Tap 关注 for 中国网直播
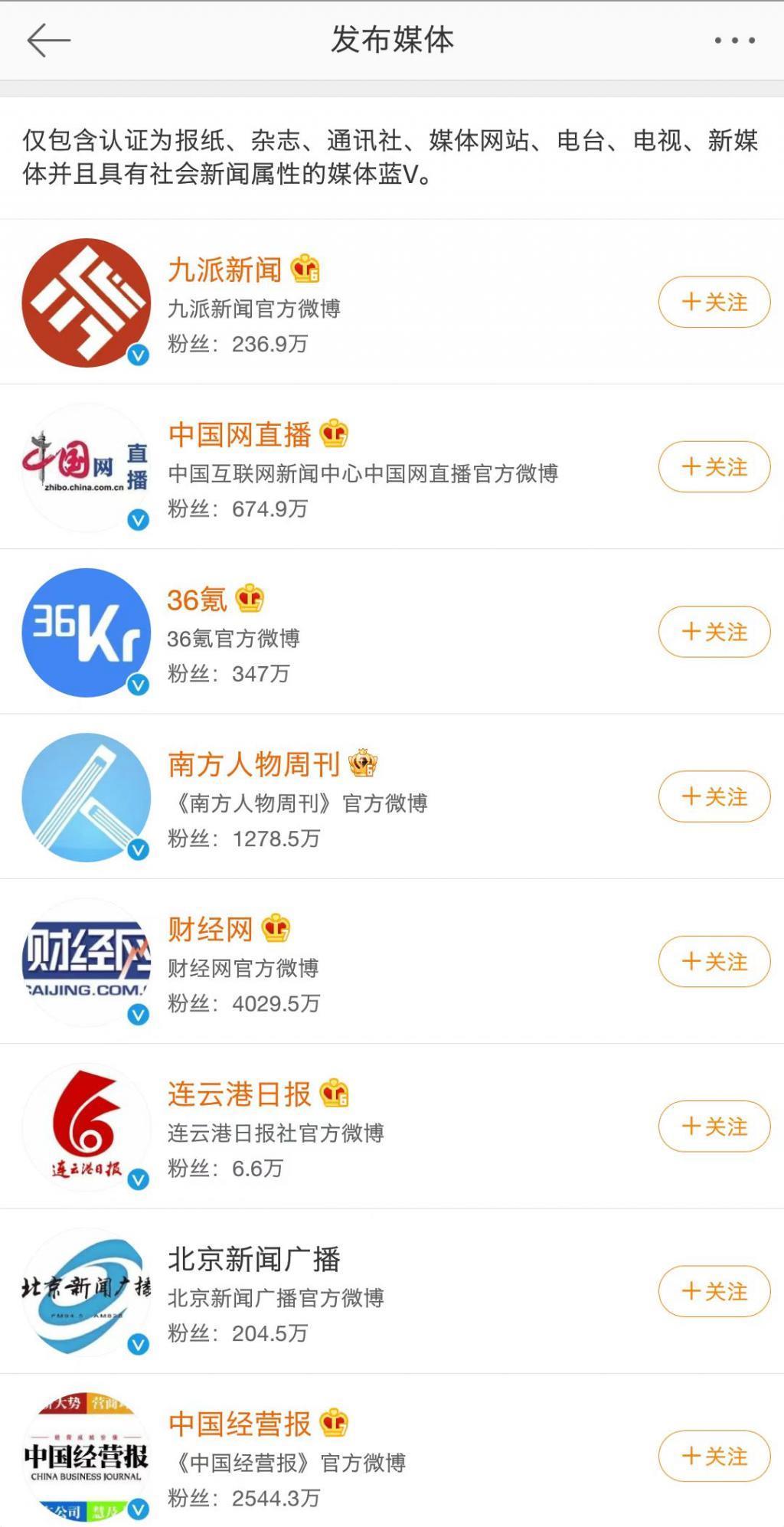Screen dimensions: 784x1527 click(x=713, y=466)
